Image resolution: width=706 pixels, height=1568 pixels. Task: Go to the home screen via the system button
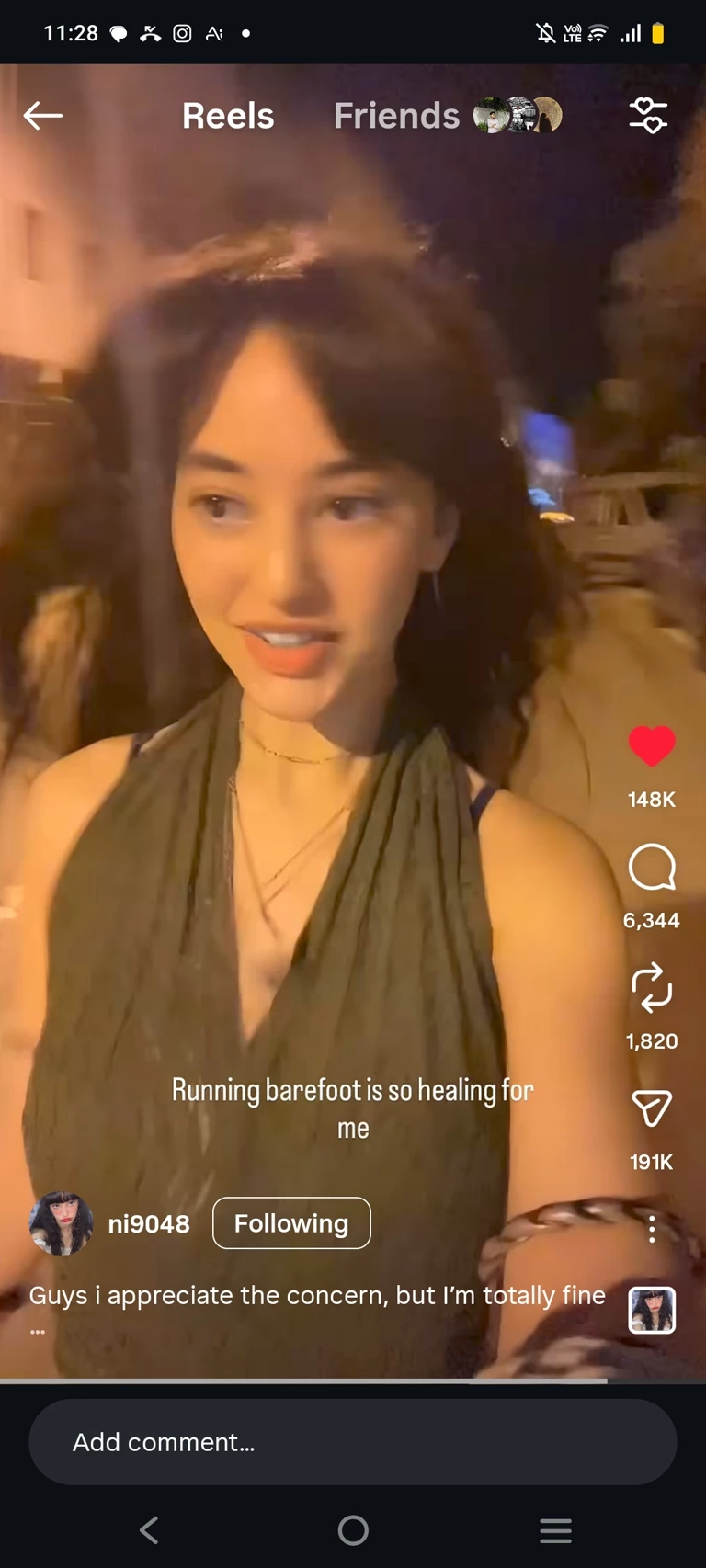(353, 1530)
